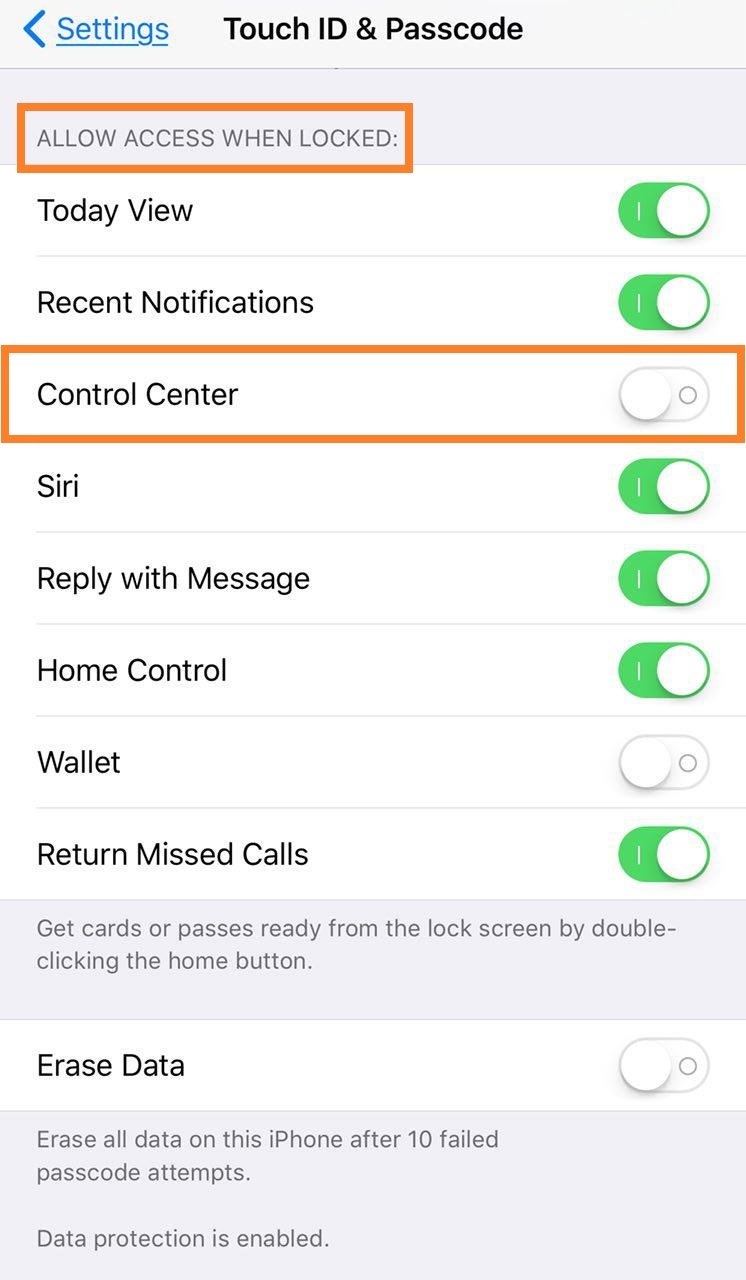The height and width of the screenshot is (1280, 746).
Task: Turn off Today View access
Action: [663, 211]
